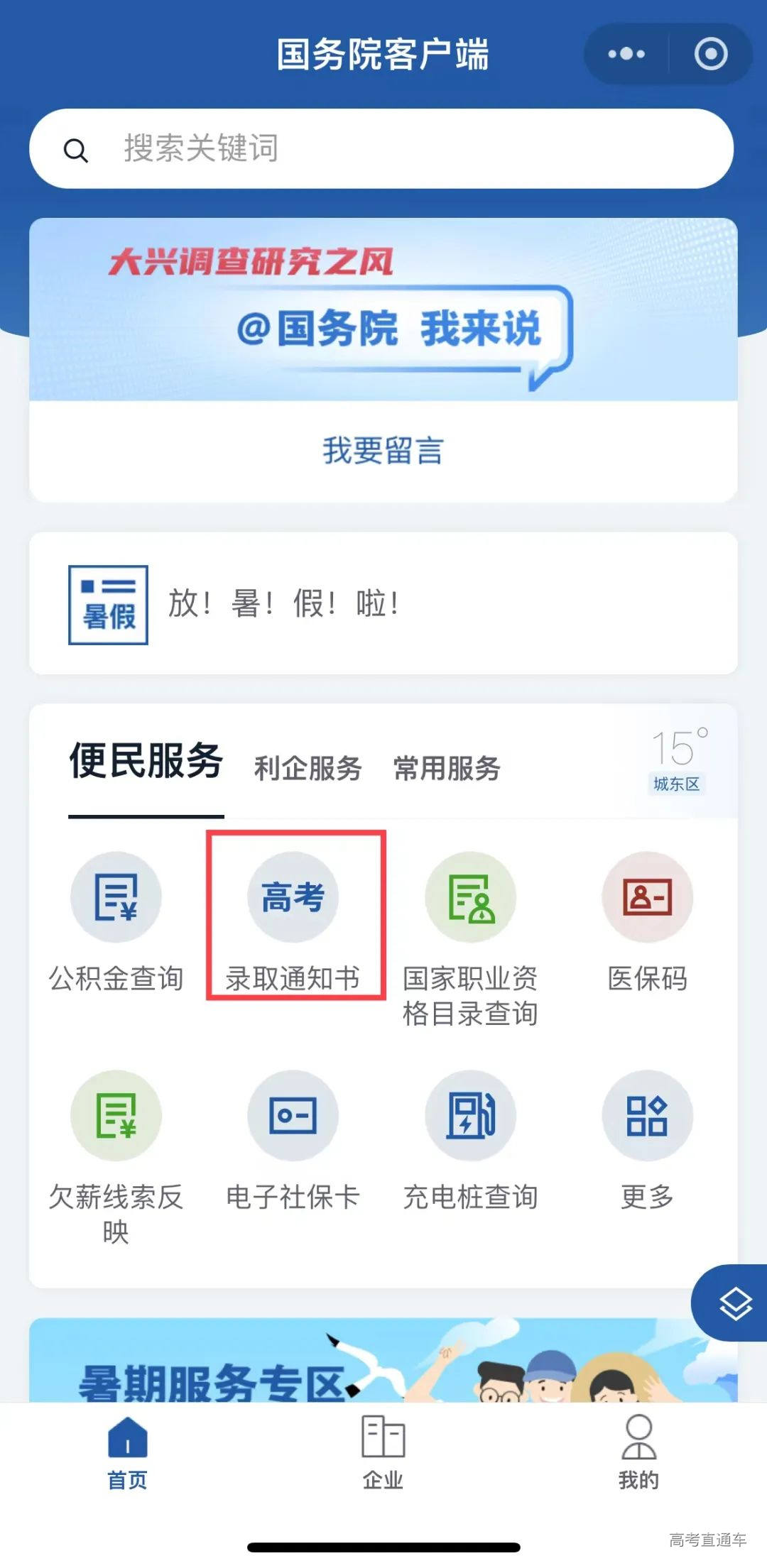Open the 欠薪线索反映 service
The width and height of the screenshot is (767, 1568).
pyautogui.click(x=116, y=1114)
